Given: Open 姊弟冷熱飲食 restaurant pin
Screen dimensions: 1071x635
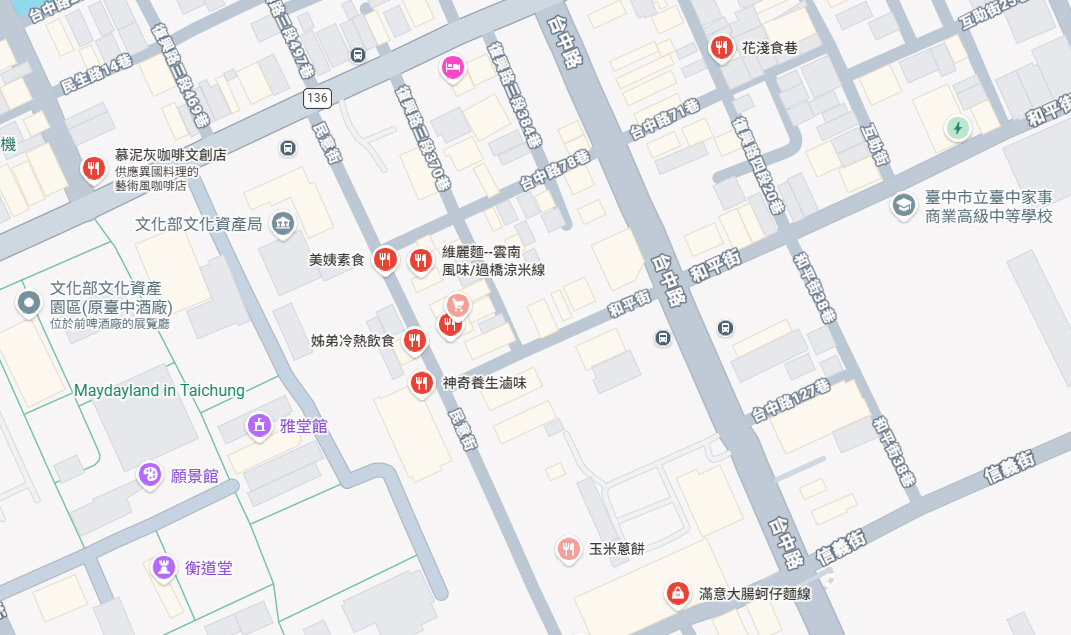Looking at the screenshot, I should pos(414,340).
